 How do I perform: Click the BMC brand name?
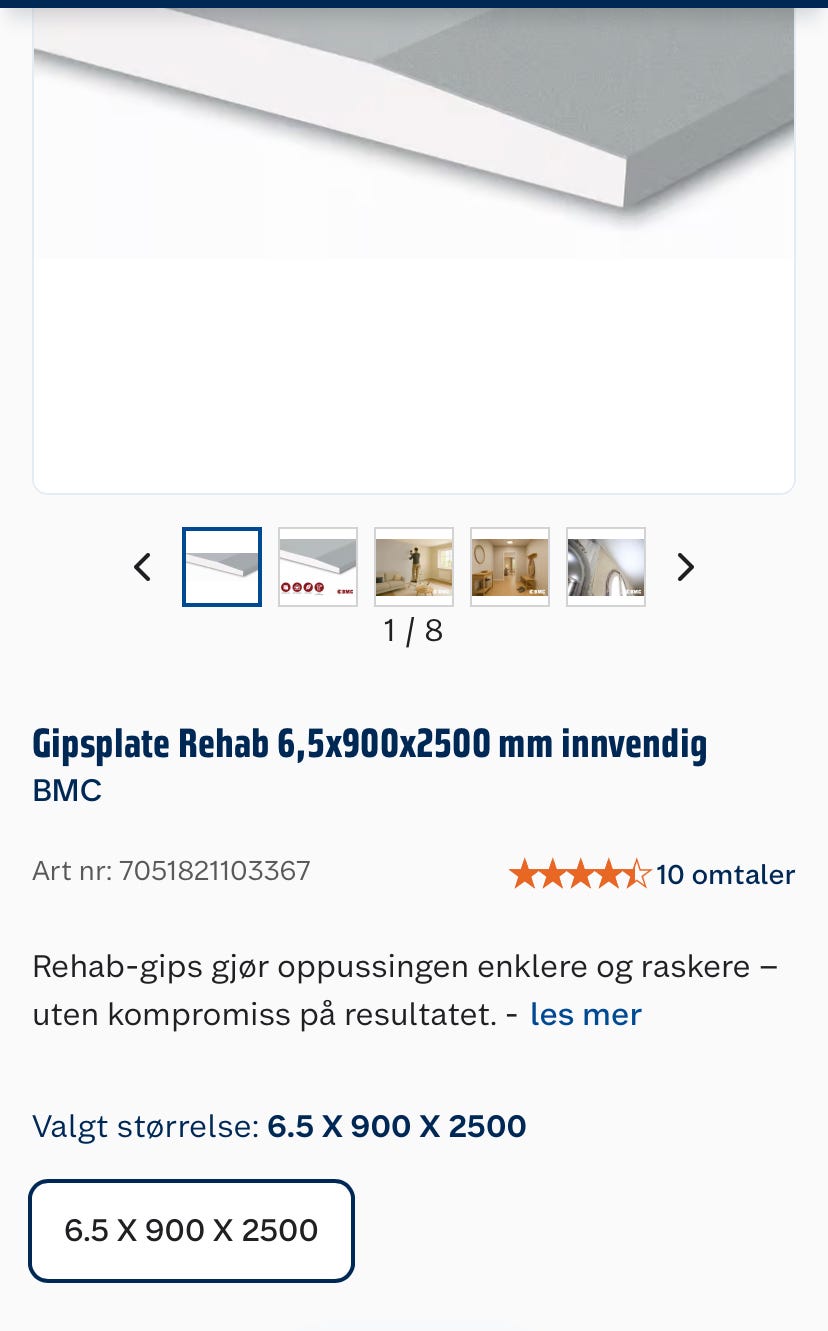66,790
